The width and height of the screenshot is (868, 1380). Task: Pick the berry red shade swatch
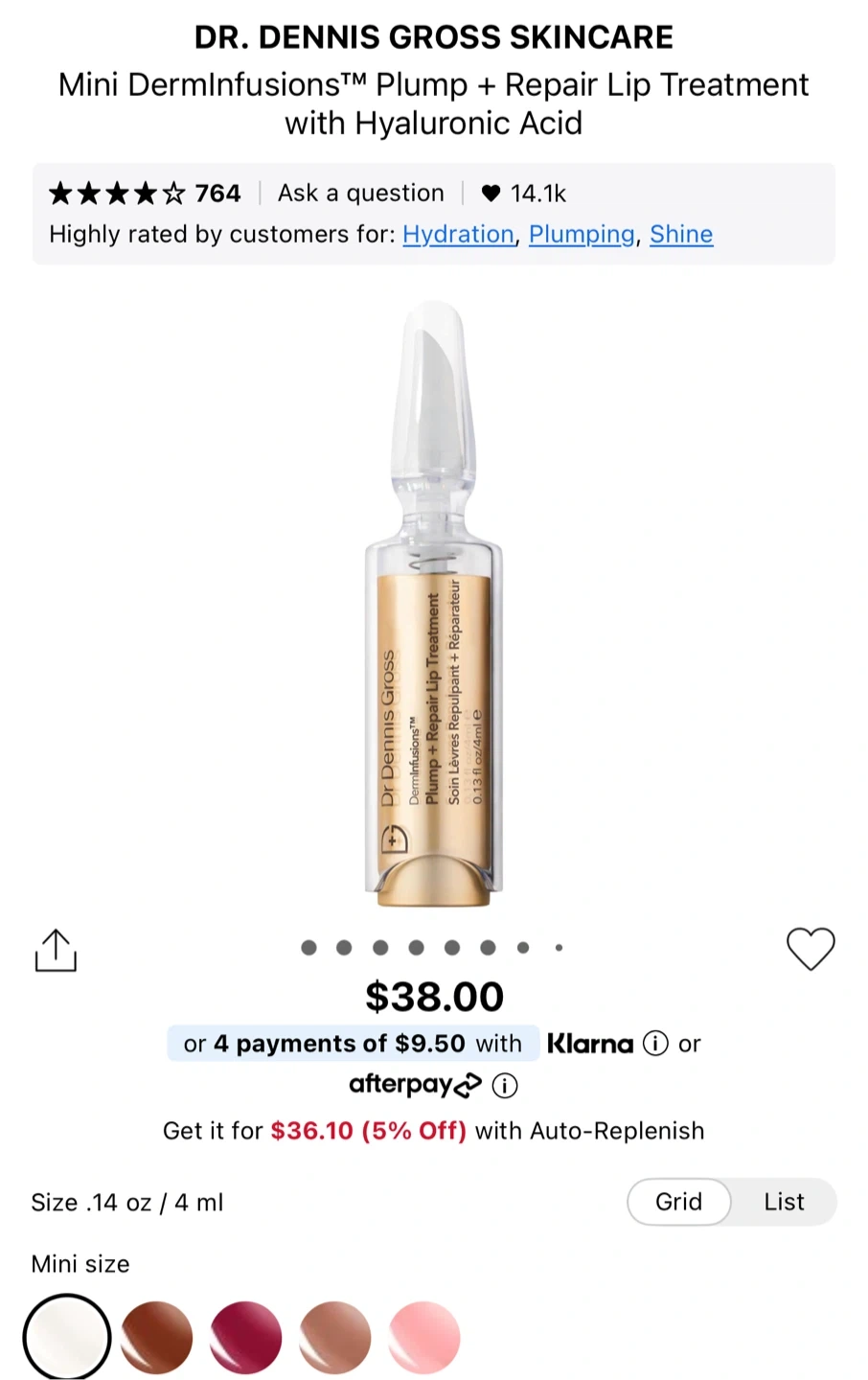tap(246, 1338)
